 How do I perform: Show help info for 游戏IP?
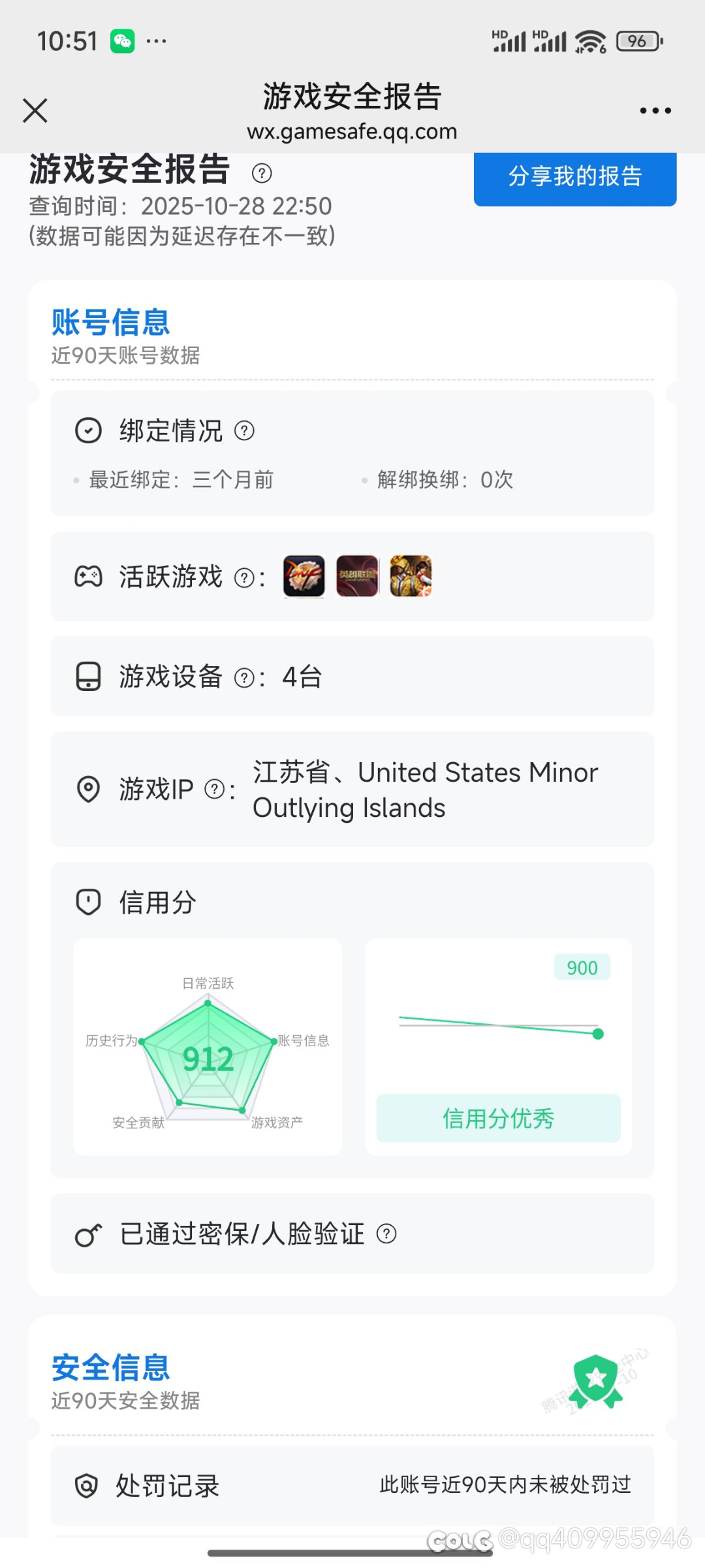(x=215, y=789)
